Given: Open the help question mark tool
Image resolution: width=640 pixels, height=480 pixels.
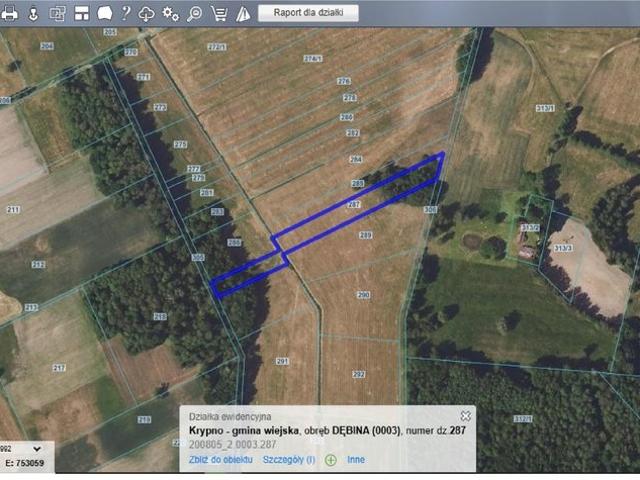Looking at the screenshot, I should click(x=125, y=13).
